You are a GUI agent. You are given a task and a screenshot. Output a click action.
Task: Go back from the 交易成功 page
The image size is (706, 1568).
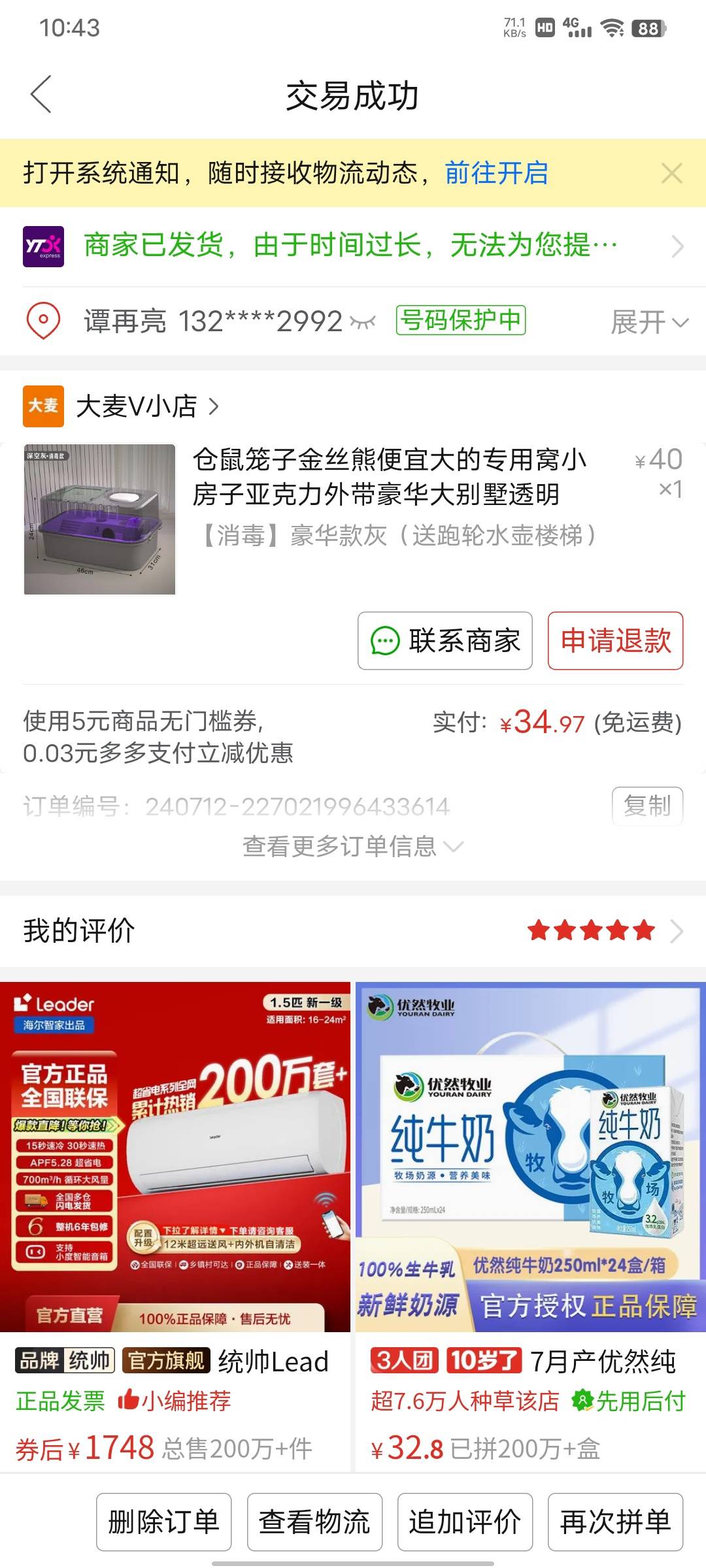click(x=41, y=95)
